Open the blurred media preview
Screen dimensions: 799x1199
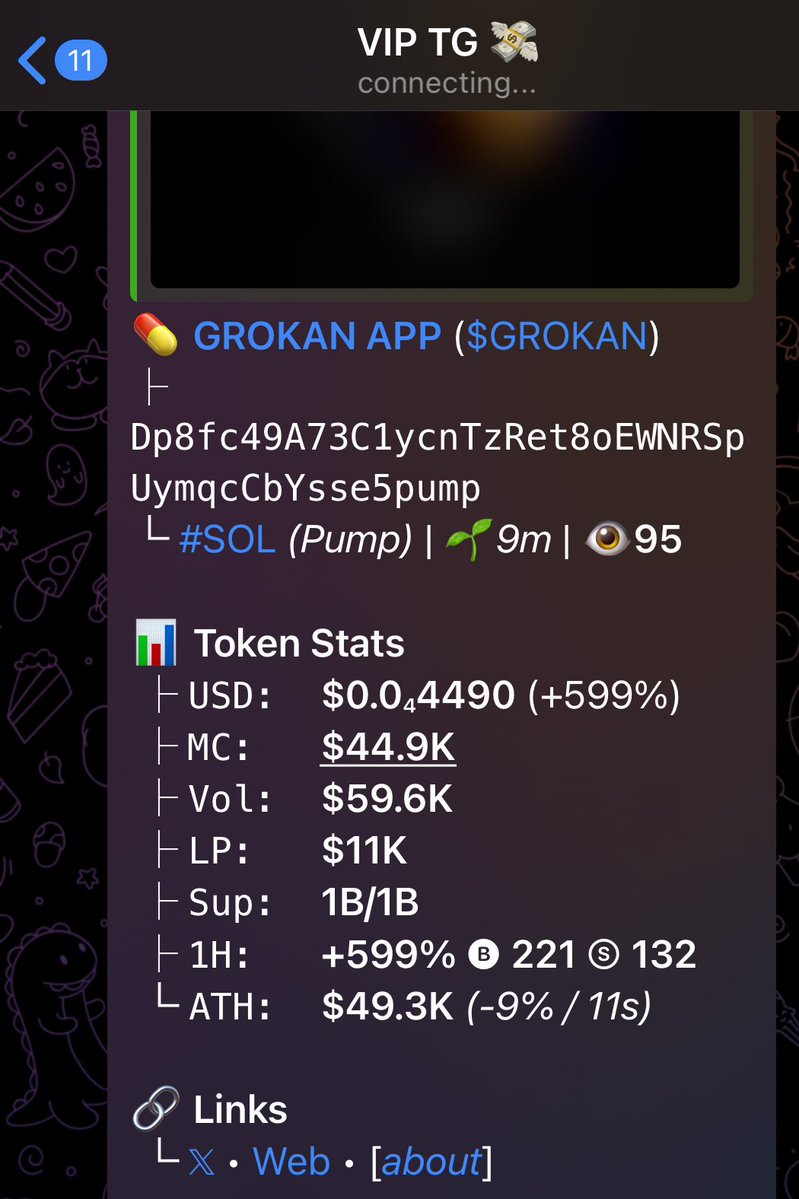445,200
